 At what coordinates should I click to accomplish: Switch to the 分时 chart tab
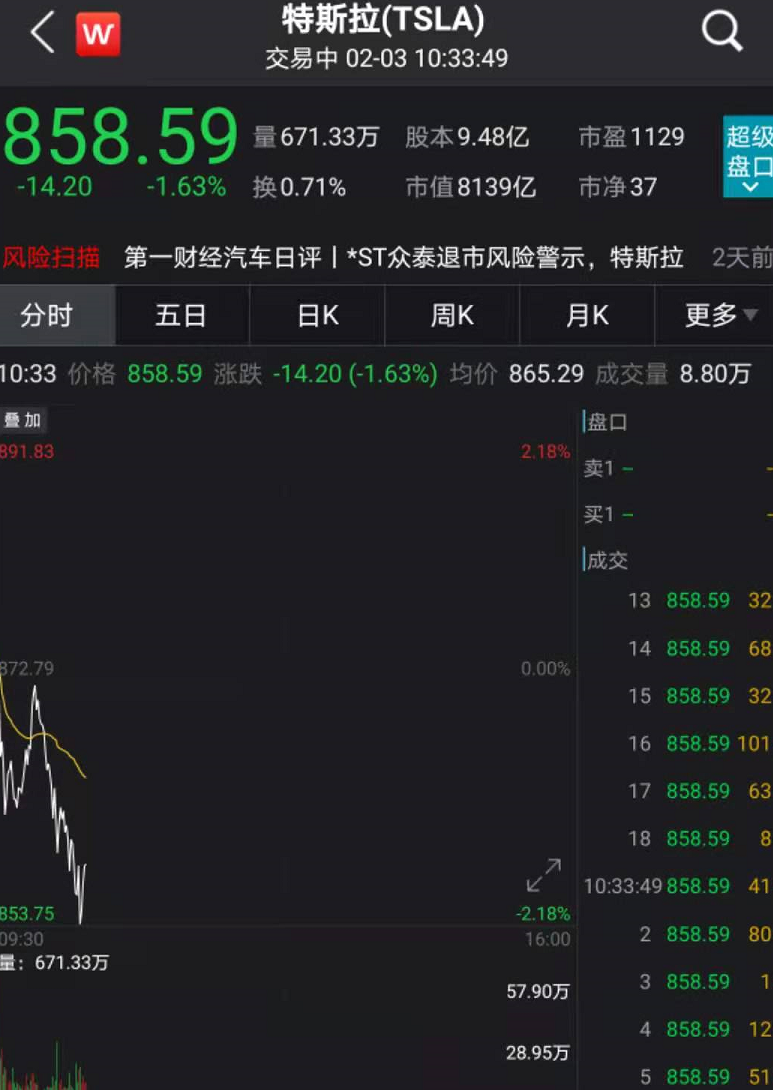tap(47, 316)
